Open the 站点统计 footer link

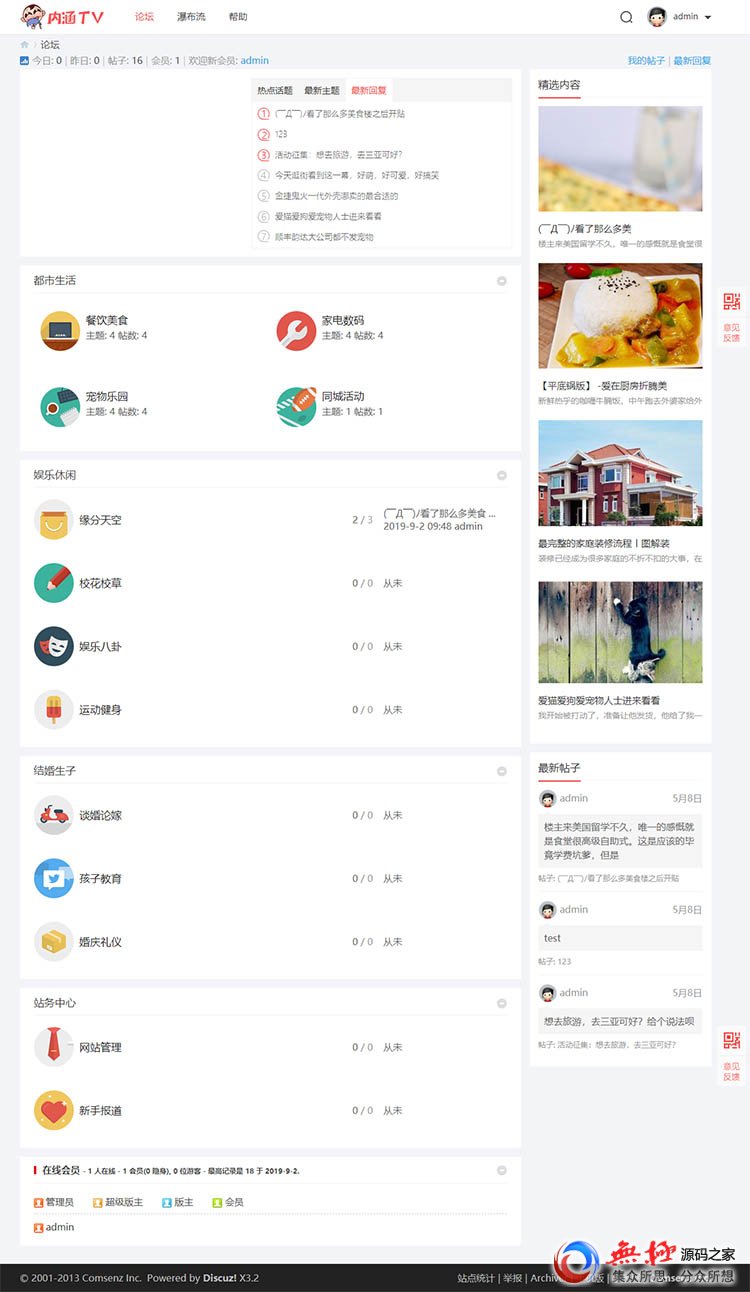[x=476, y=1278]
